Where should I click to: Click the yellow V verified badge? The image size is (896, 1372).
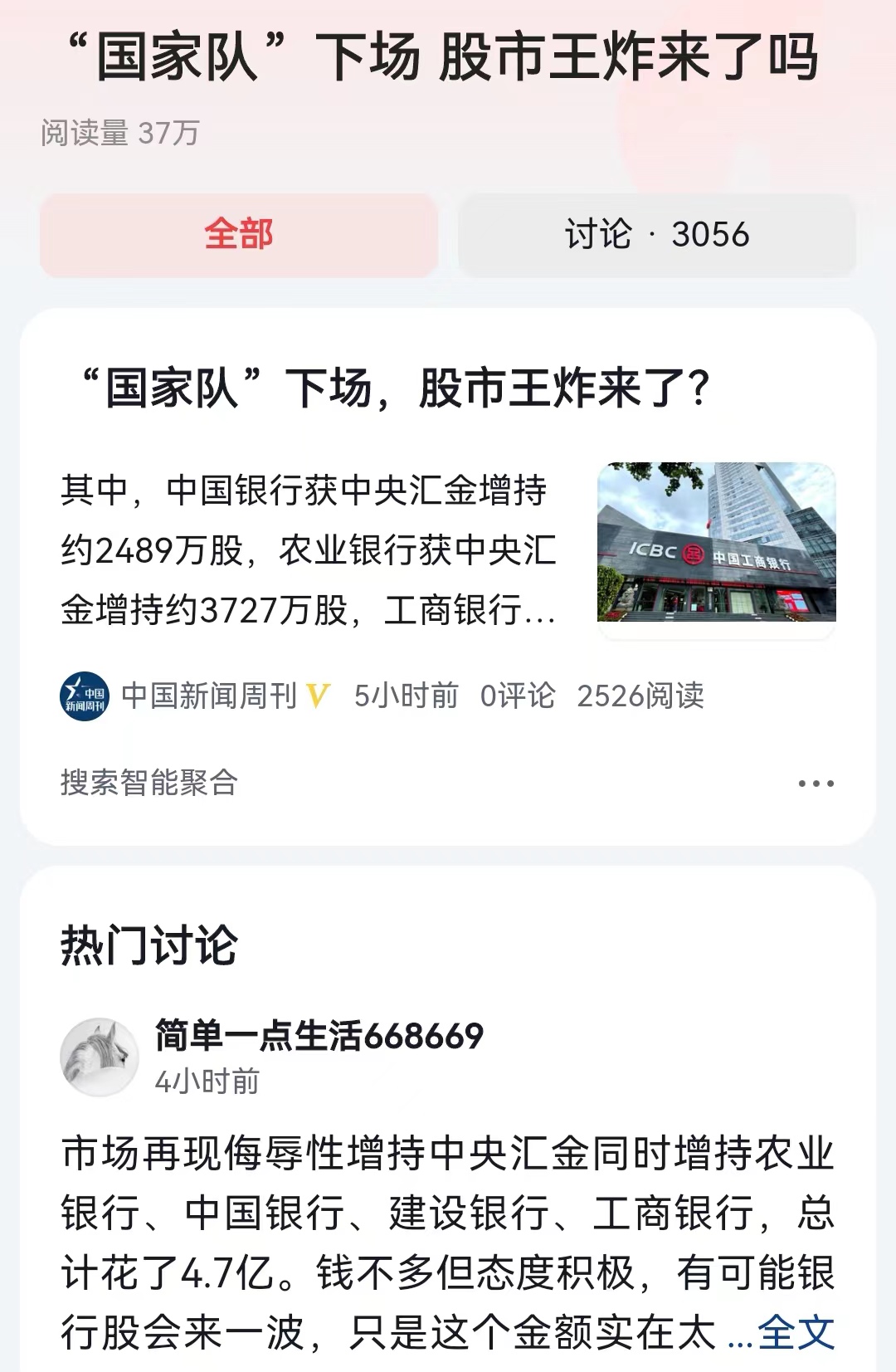click(x=319, y=697)
